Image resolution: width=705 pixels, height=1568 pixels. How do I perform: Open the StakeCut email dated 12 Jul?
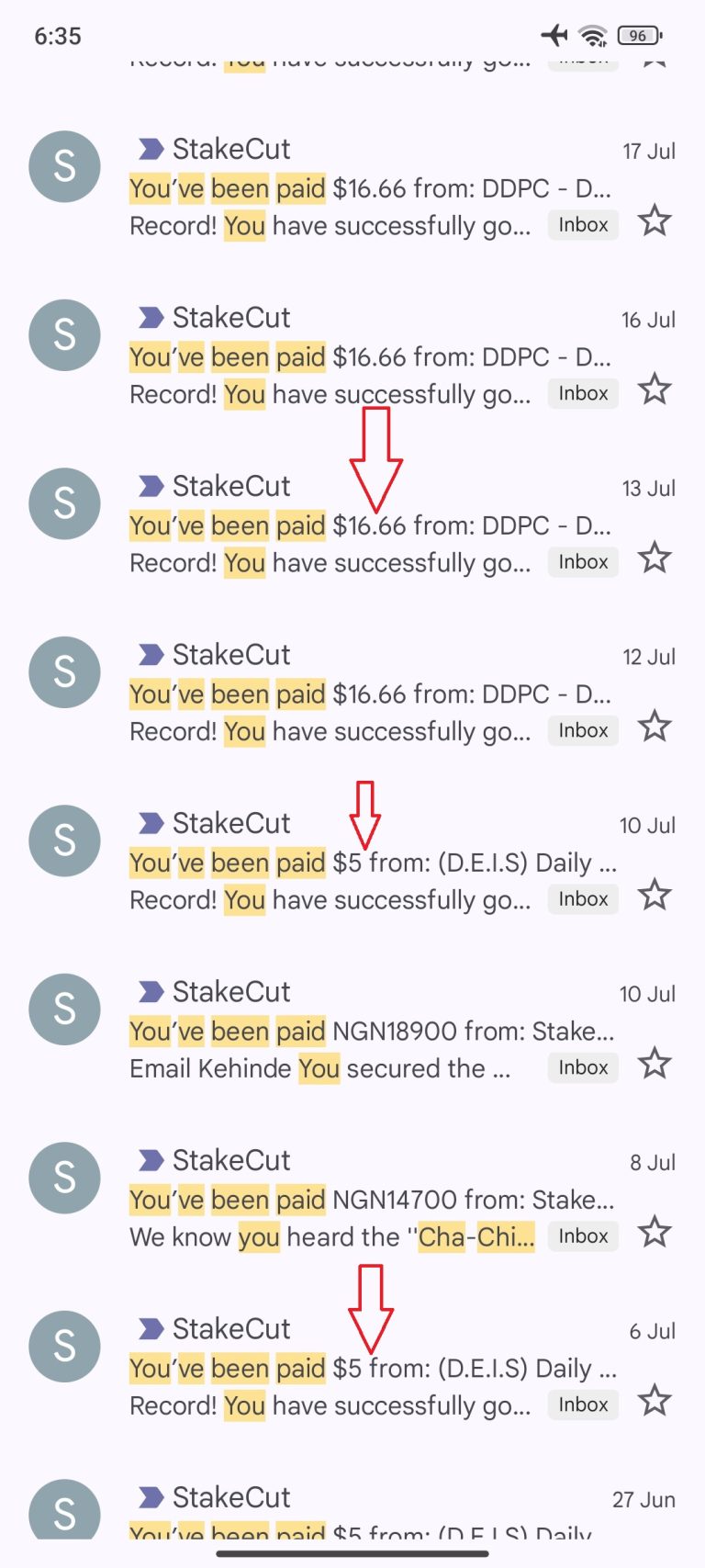pos(352,694)
